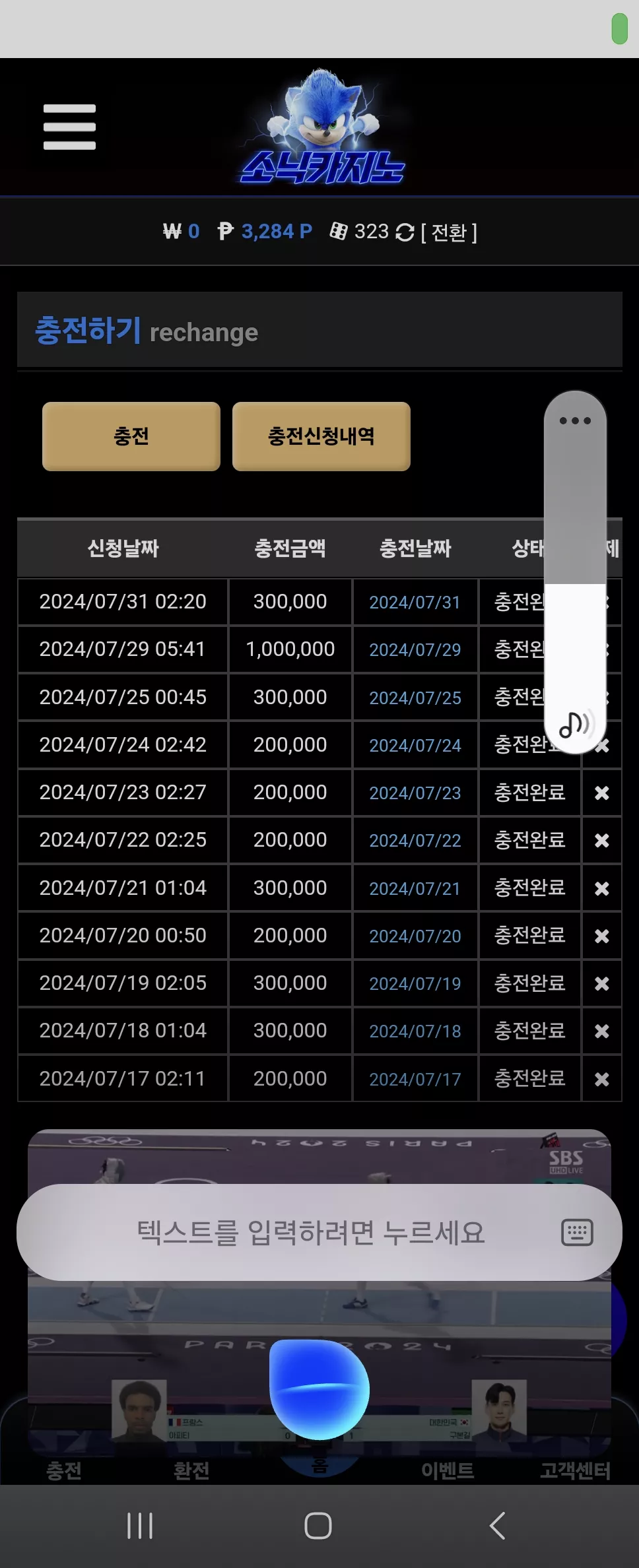Open the hamburger drawer menu
The height and width of the screenshot is (1568, 639).
[x=69, y=127]
